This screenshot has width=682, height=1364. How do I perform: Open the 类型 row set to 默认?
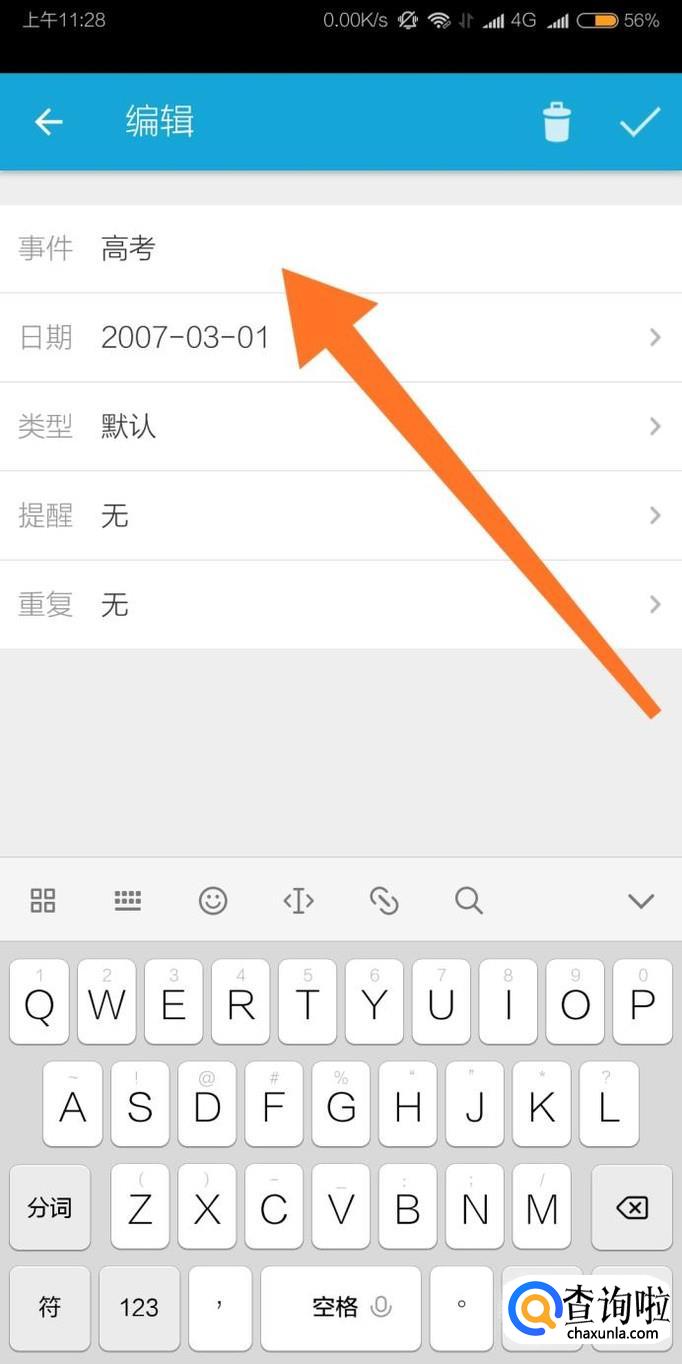pyautogui.click(x=340, y=426)
